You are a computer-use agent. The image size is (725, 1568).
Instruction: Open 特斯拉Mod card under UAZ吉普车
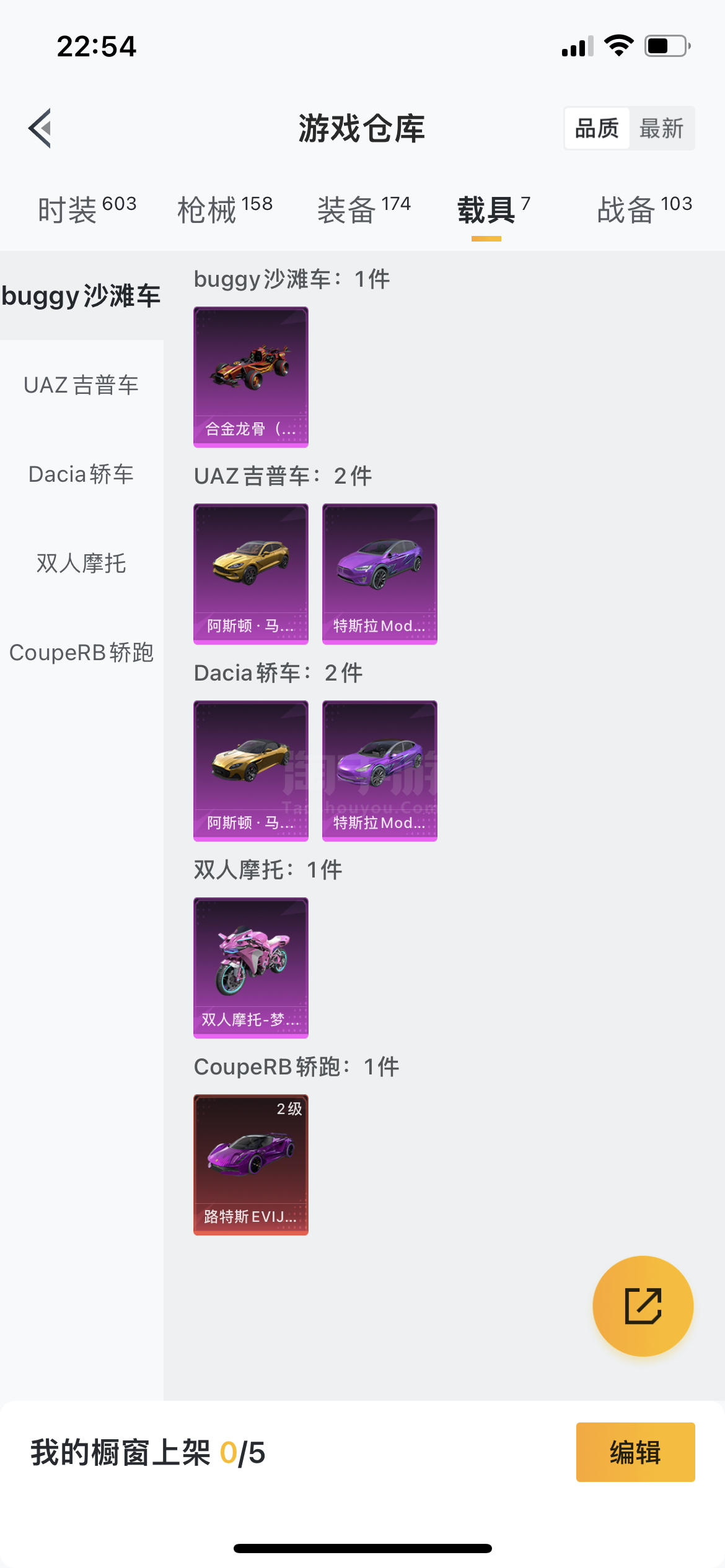[x=380, y=573]
